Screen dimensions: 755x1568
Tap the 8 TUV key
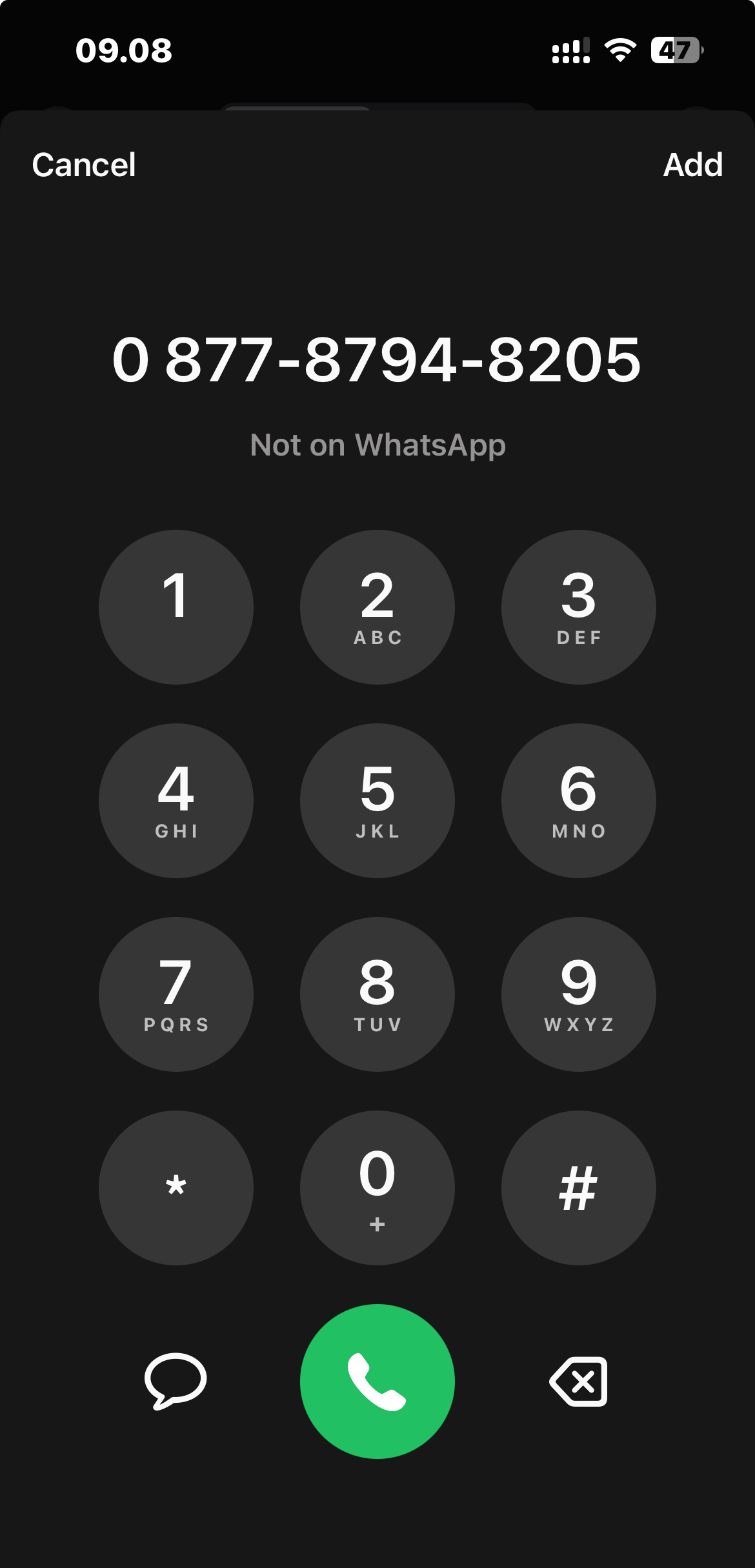pos(377,994)
